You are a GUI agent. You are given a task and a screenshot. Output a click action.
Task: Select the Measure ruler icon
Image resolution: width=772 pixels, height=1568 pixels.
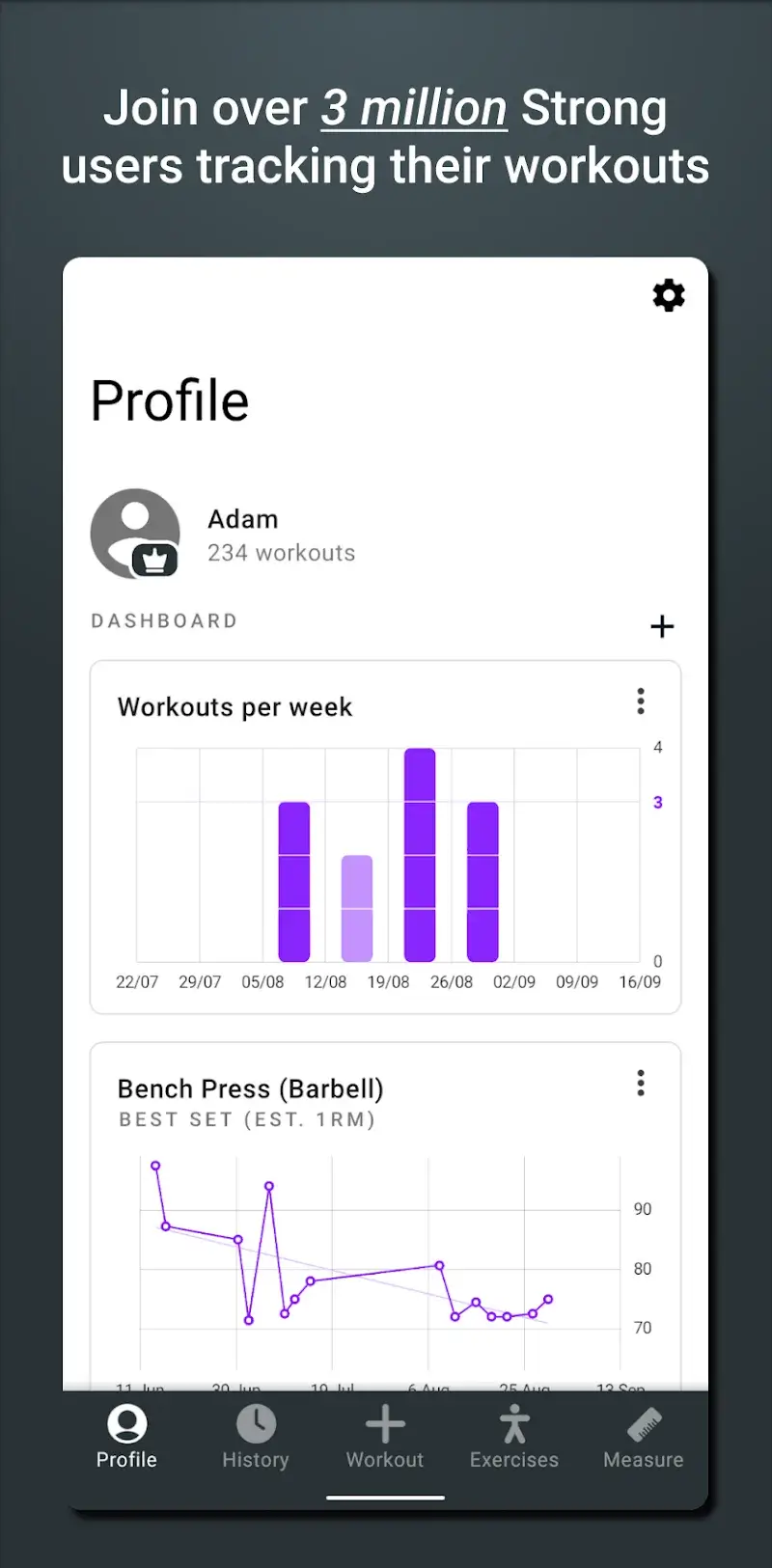coord(642,1422)
